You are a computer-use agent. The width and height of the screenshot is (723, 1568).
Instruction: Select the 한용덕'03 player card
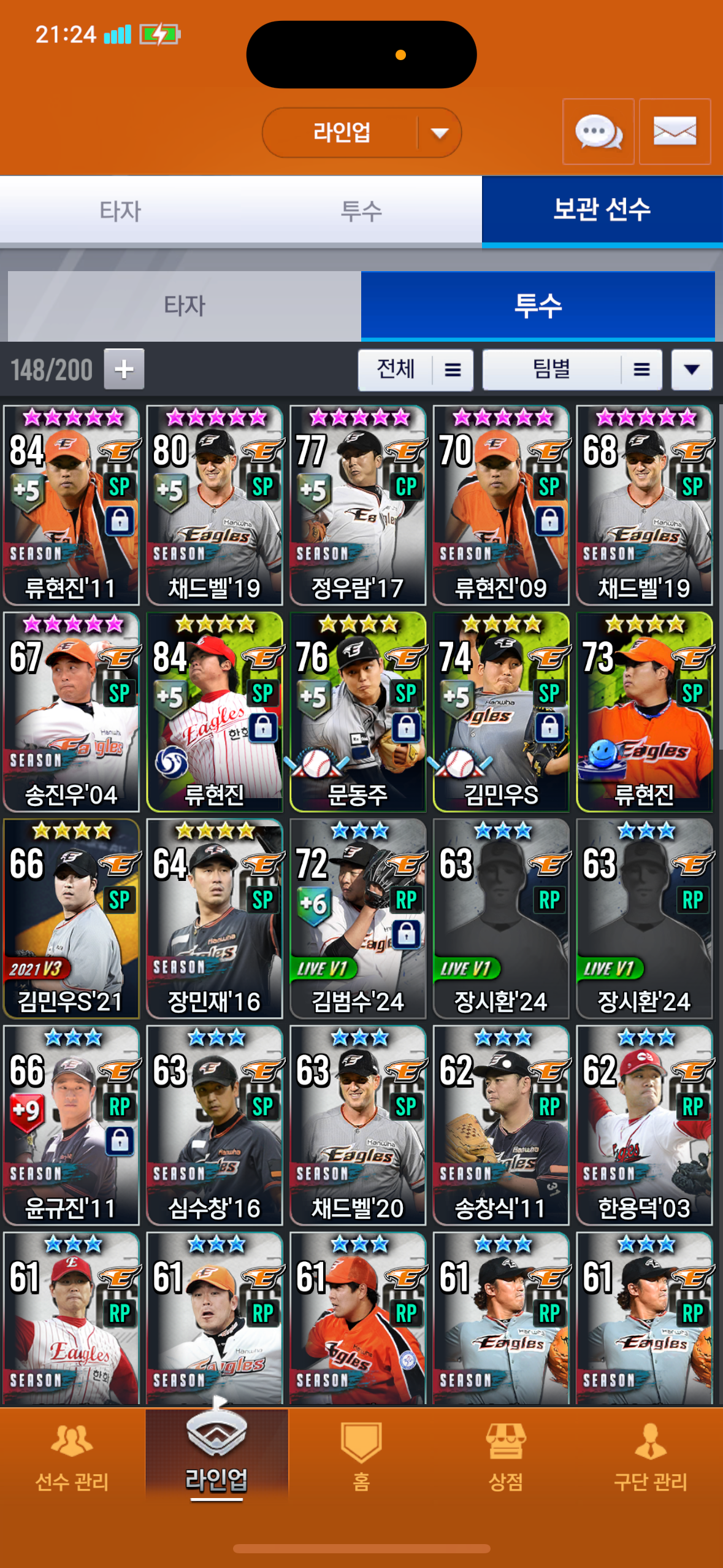click(x=645, y=1126)
